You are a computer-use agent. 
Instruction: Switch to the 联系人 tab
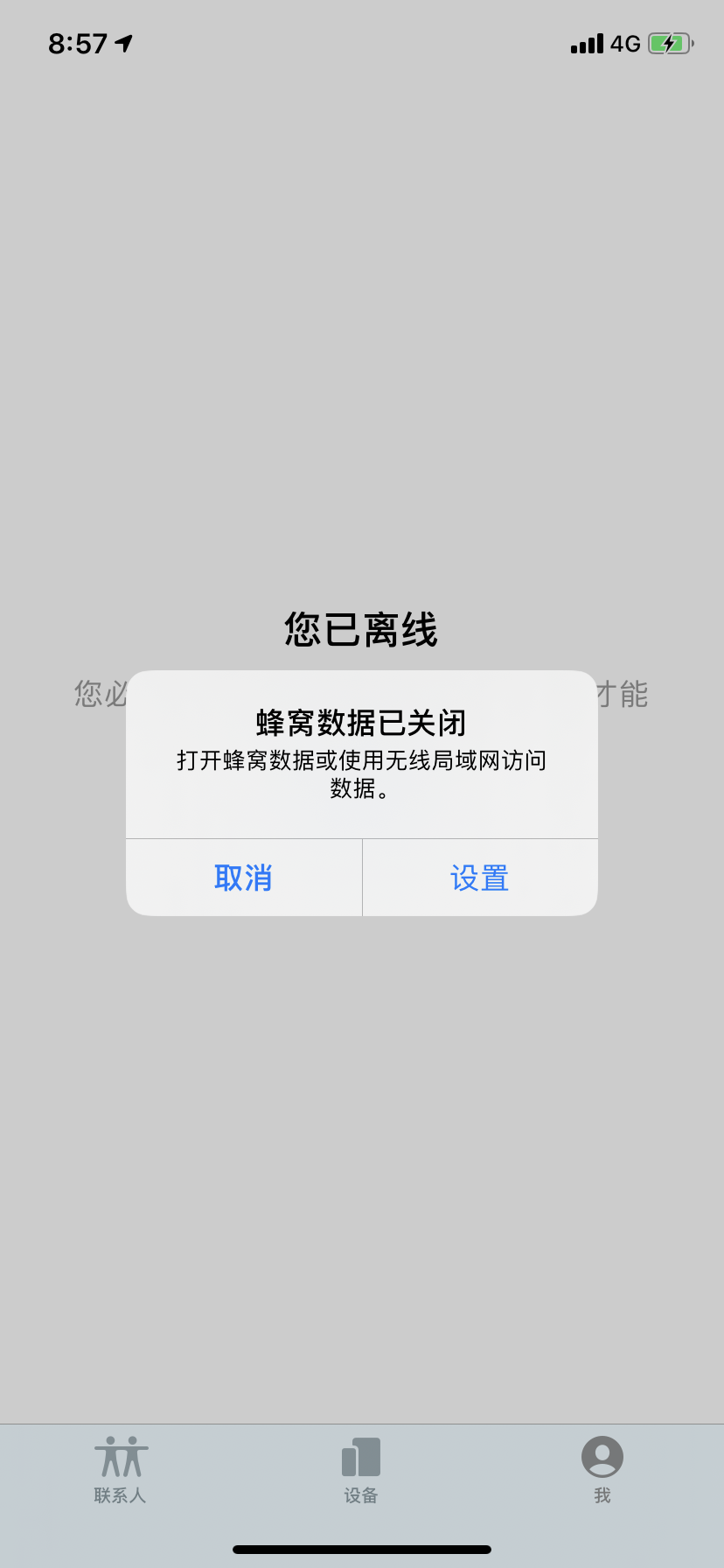[x=121, y=1470]
